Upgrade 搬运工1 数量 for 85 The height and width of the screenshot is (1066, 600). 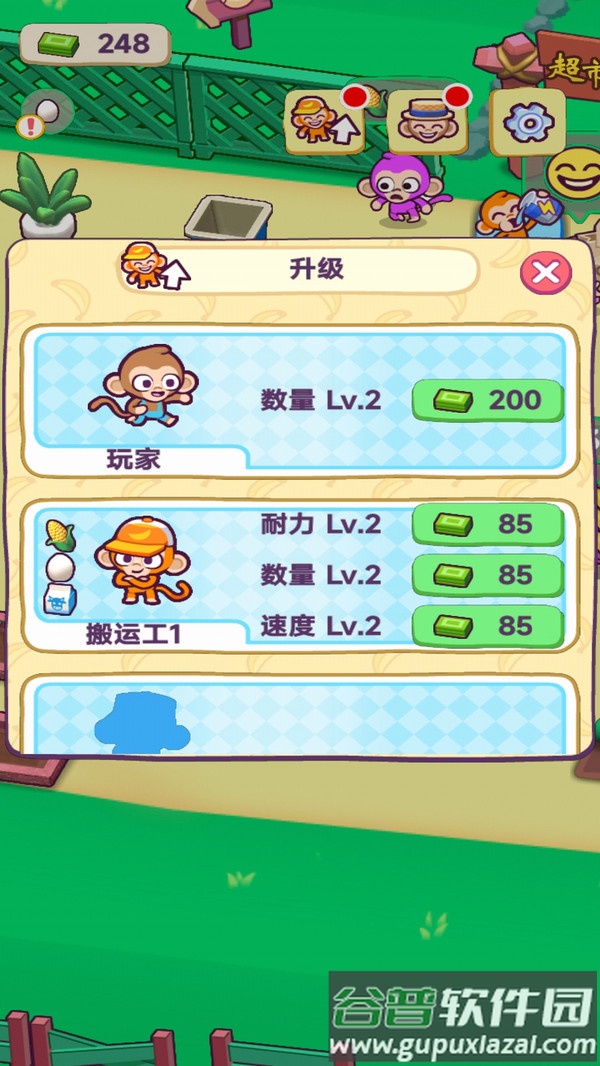(488, 575)
